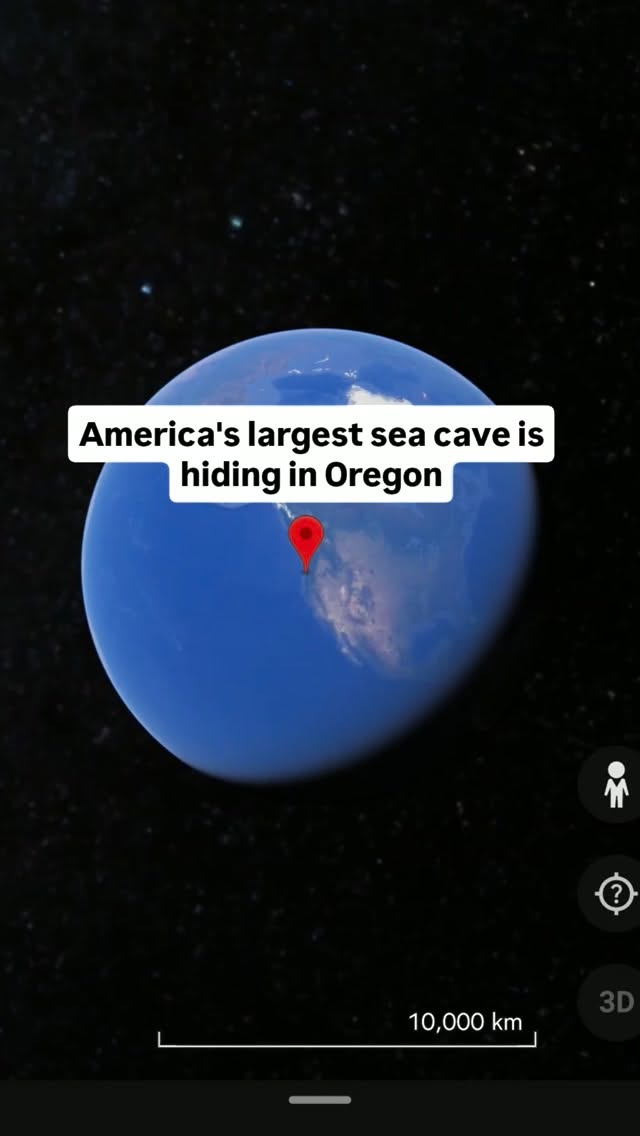This screenshot has height=1136, width=640.
Task: Tap the my-location target button
Action: point(615,893)
